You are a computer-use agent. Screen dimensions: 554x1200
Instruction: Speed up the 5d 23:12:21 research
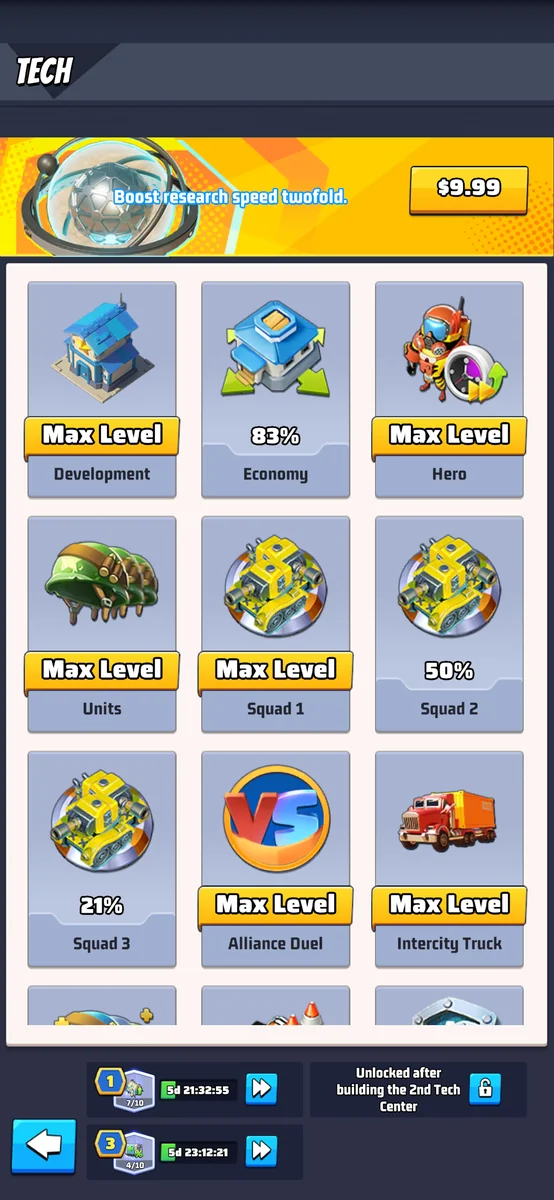[261, 1151]
